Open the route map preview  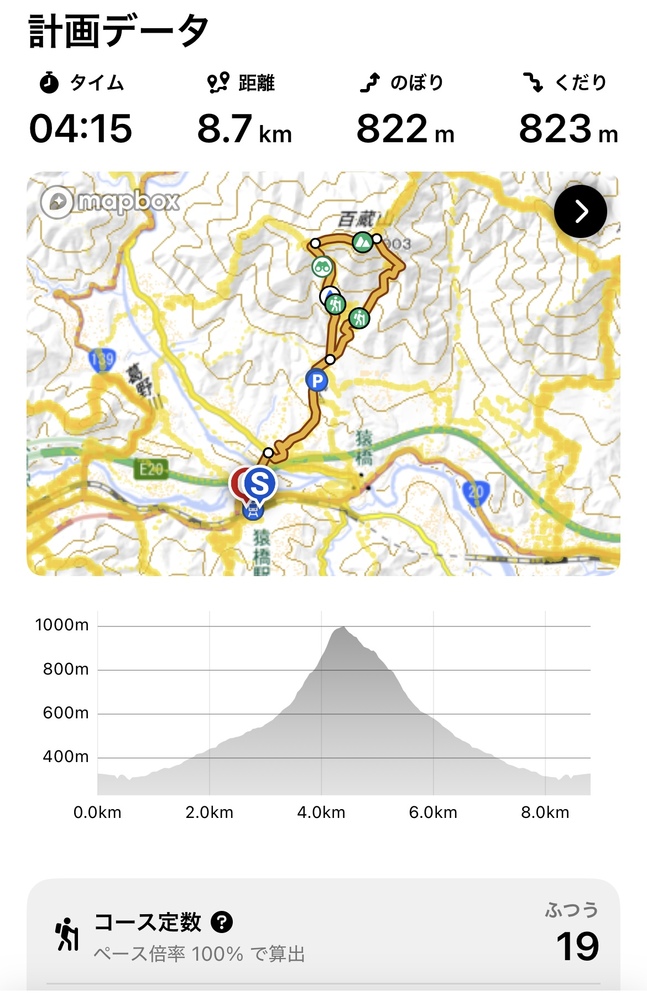(x=322, y=400)
